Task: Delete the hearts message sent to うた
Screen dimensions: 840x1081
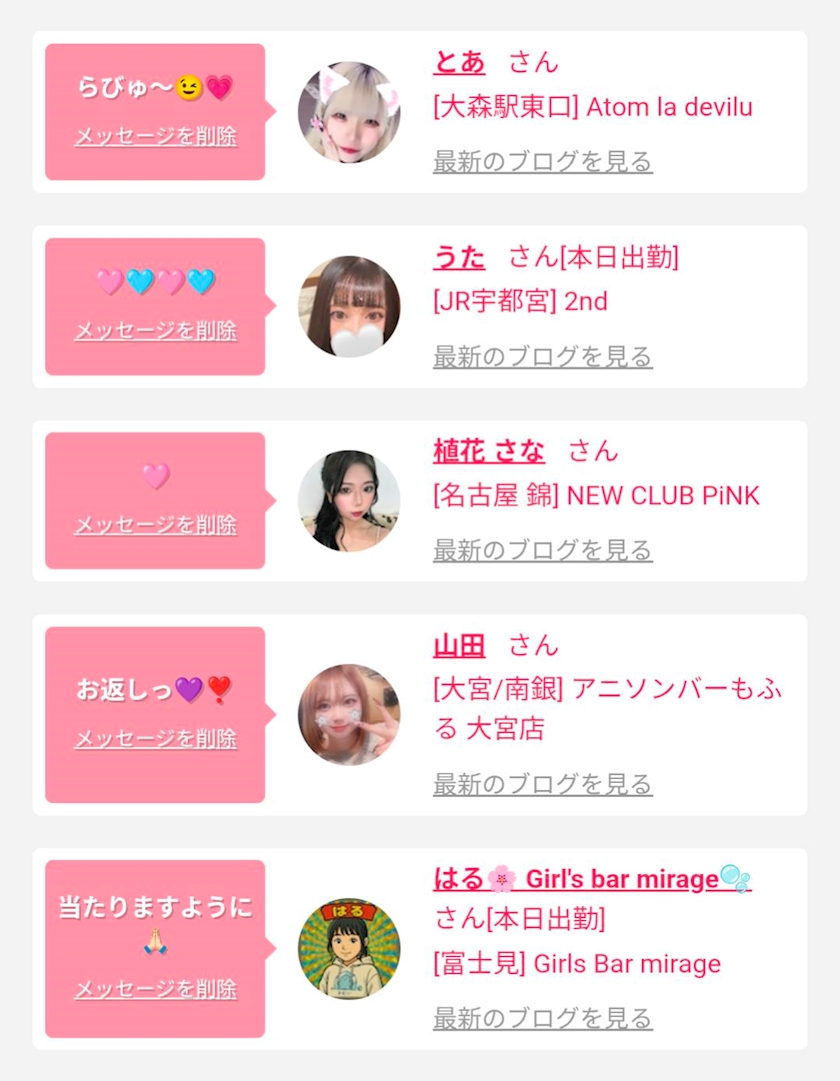Action: pos(156,331)
